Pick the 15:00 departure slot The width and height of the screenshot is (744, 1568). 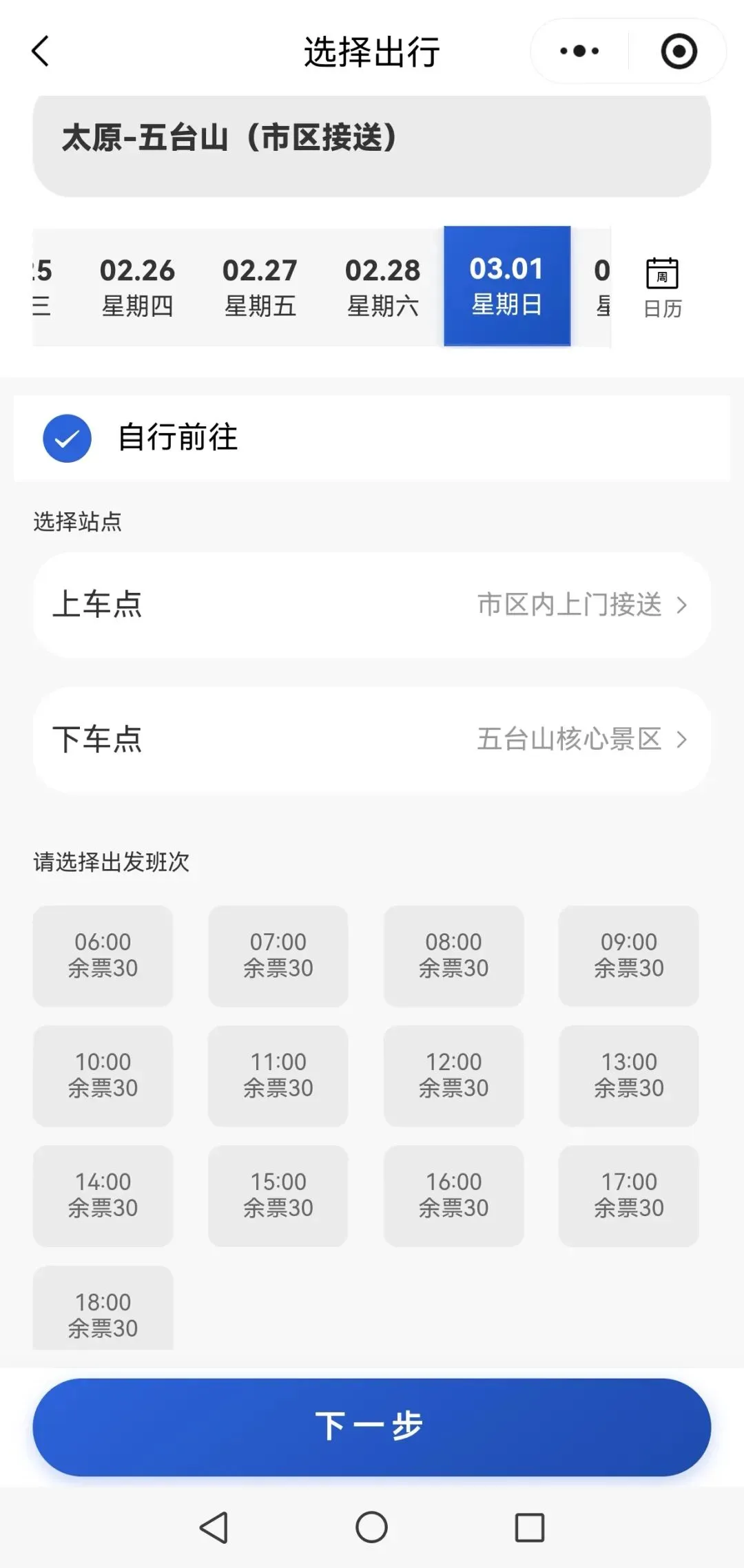[x=278, y=1195]
